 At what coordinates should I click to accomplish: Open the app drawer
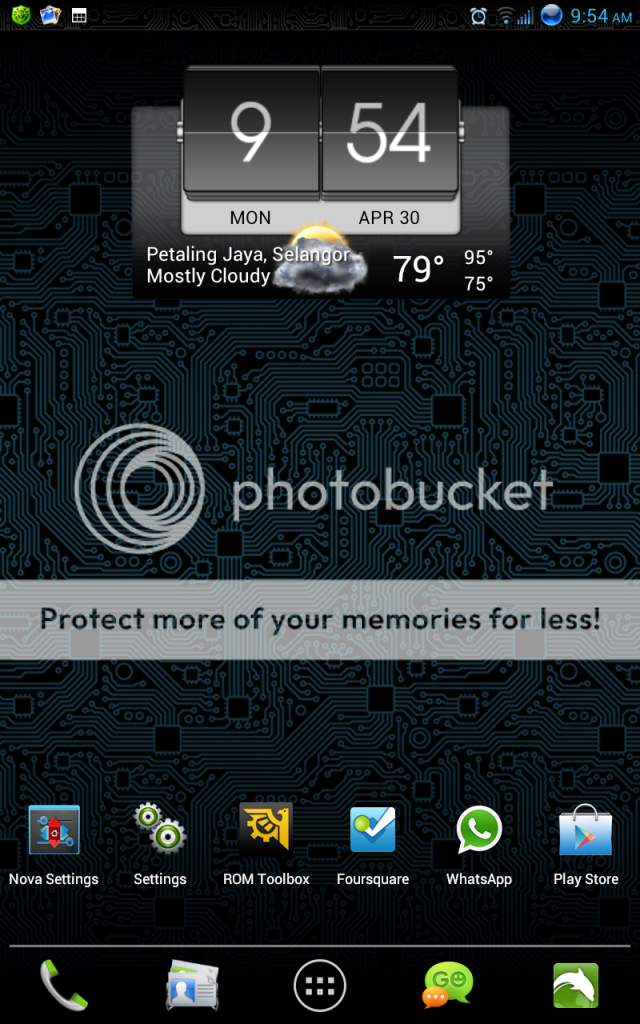[320, 986]
